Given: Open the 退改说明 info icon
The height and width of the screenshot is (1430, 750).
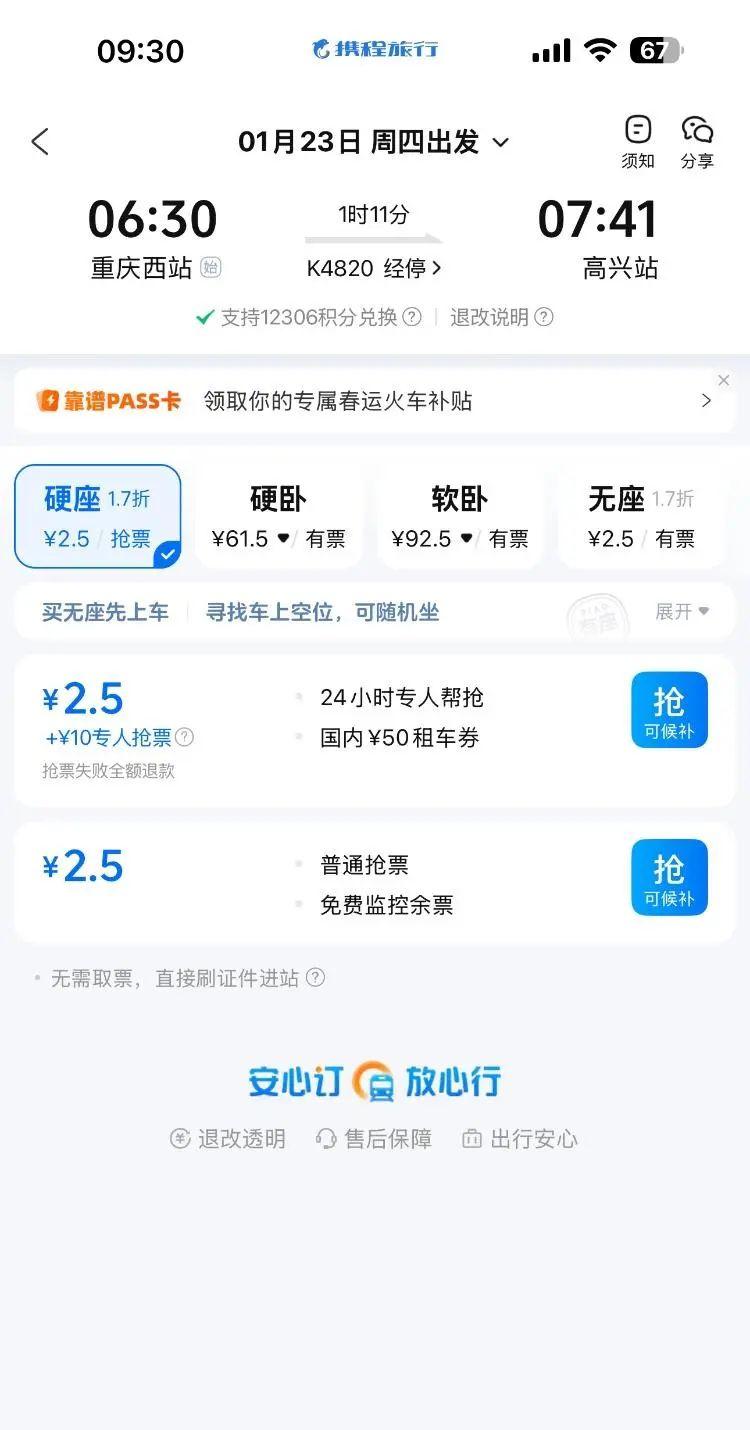Looking at the screenshot, I should tap(543, 317).
